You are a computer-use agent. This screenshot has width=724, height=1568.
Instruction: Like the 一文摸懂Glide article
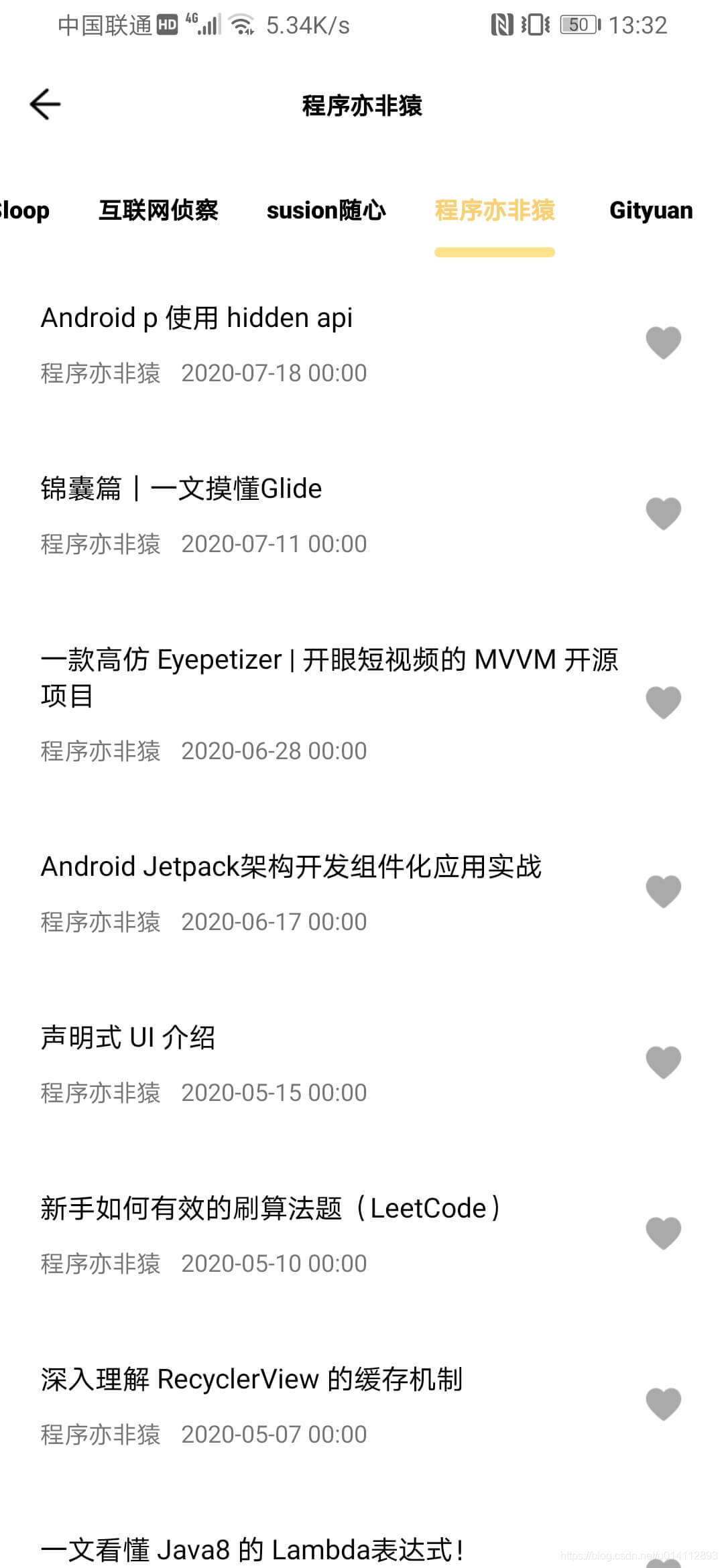pos(663,513)
